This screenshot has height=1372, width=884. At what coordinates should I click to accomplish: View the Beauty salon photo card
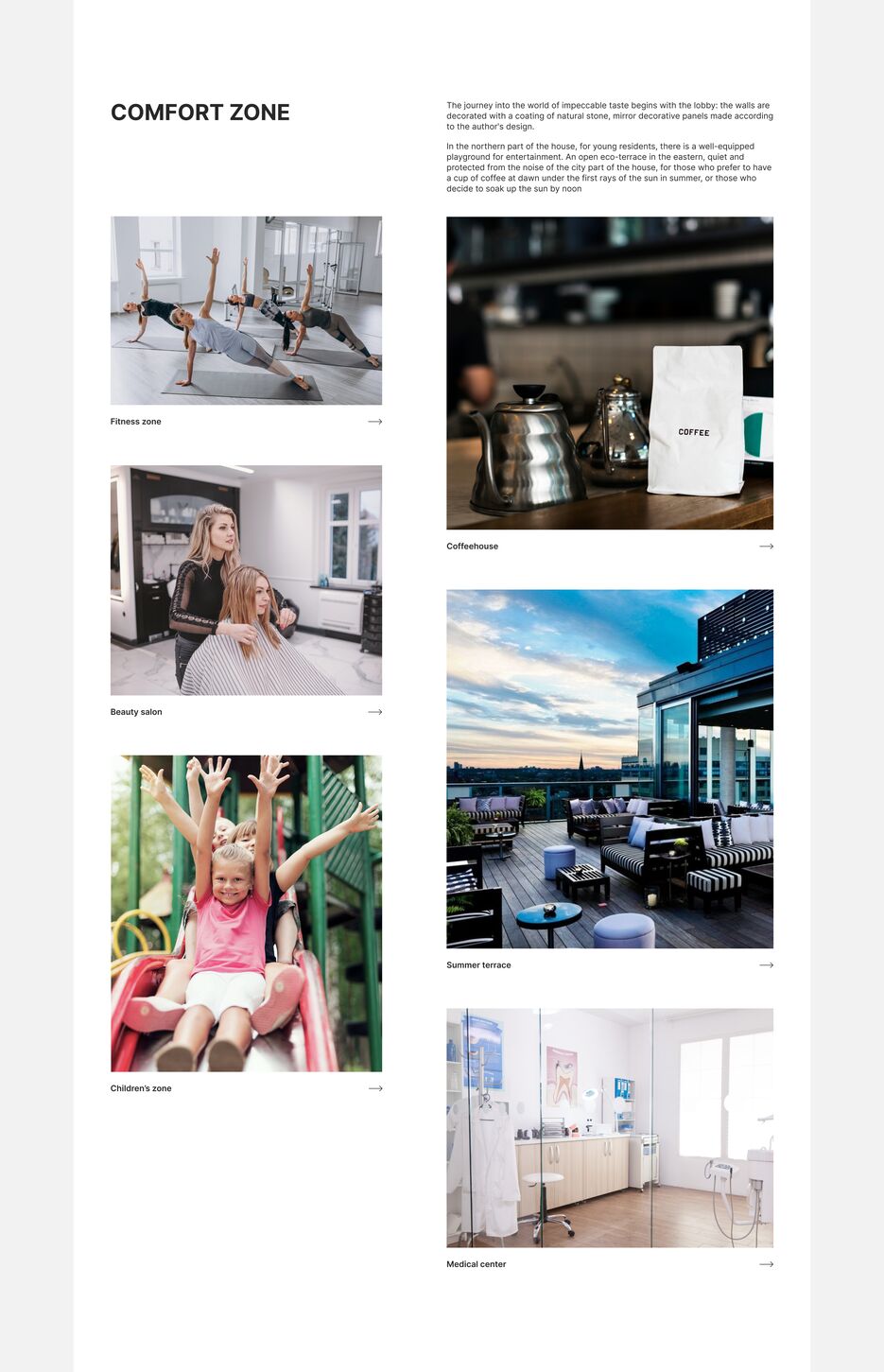pyautogui.click(x=246, y=580)
